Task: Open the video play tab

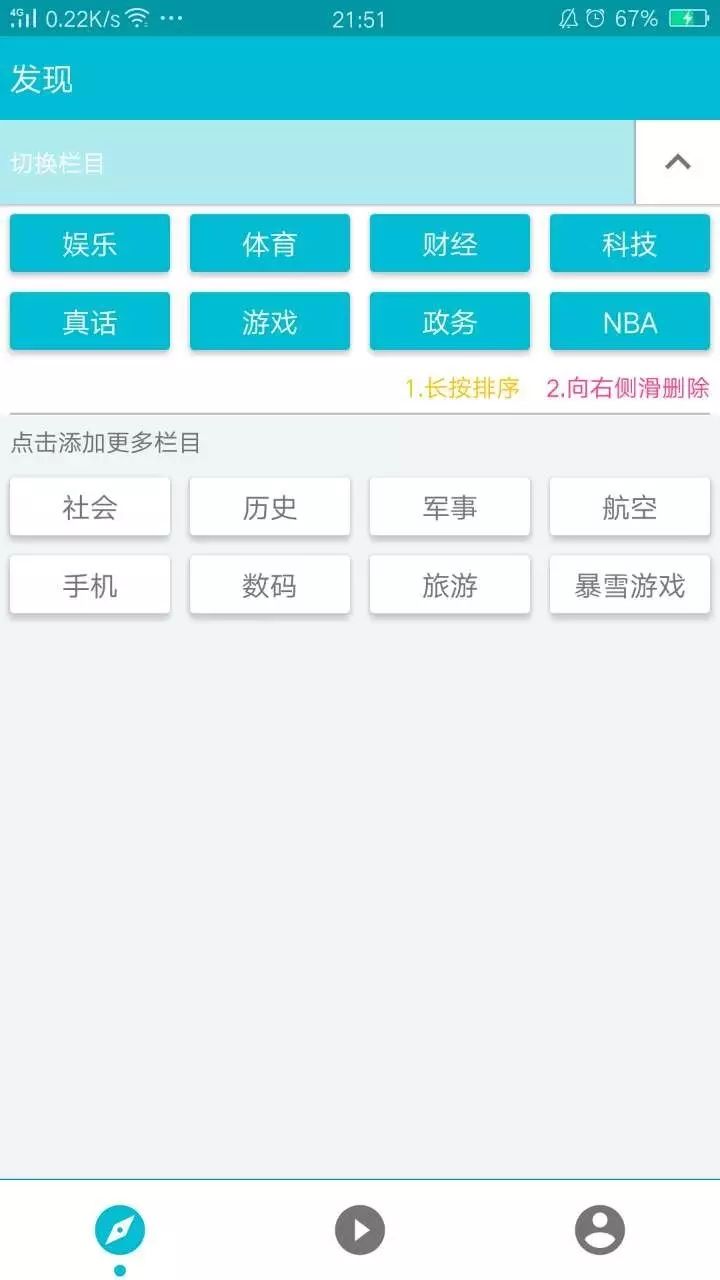Action: (360, 1230)
